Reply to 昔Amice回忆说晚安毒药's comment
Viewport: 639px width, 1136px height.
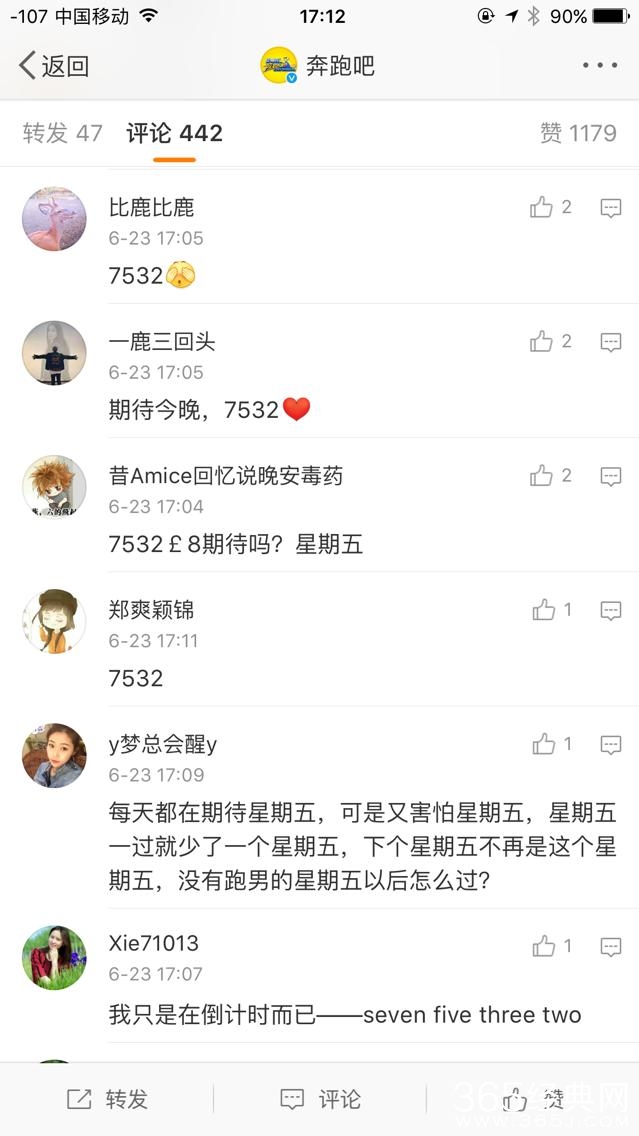tap(611, 476)
